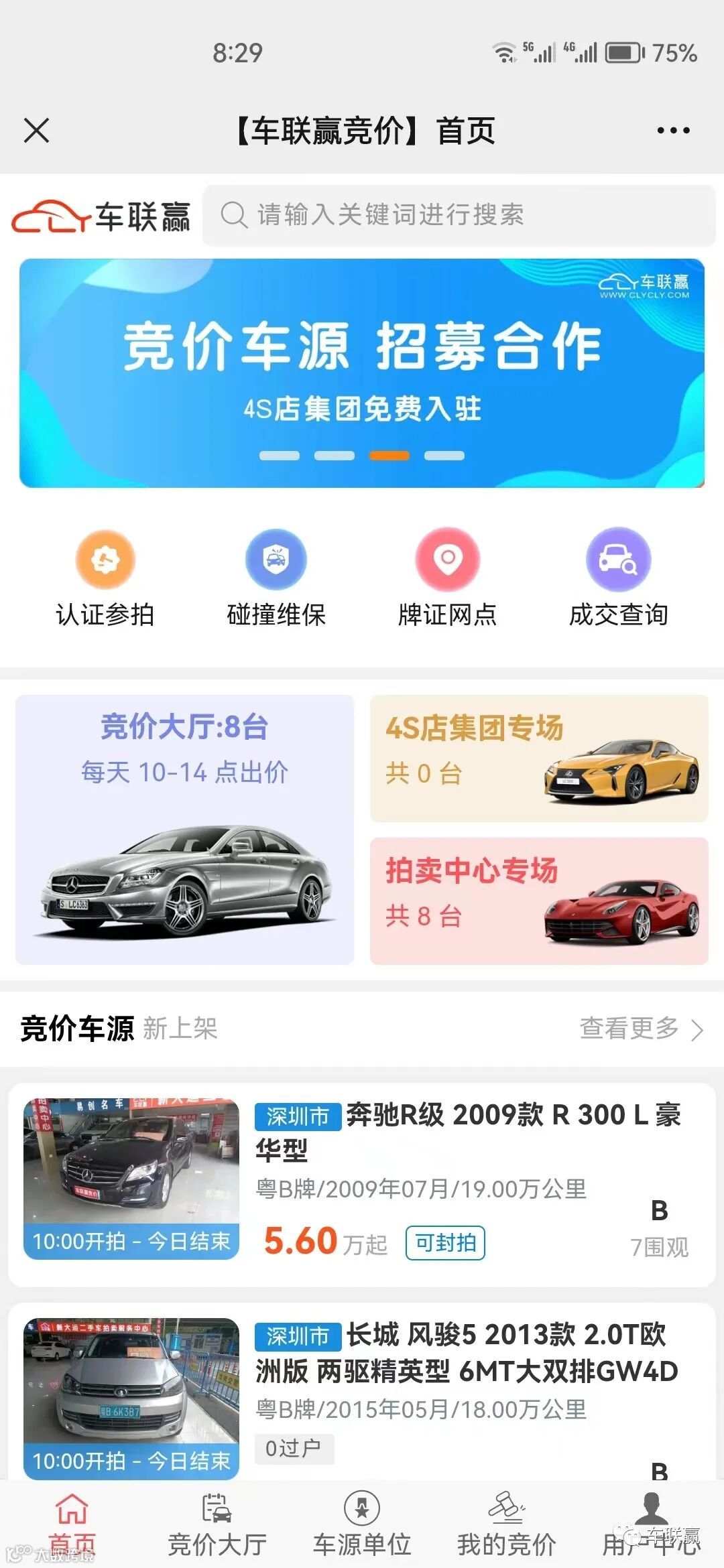Enter the 竞价大厅 8台 card
Viewport: 724px width, 1568px height.
tap(184, 830)
